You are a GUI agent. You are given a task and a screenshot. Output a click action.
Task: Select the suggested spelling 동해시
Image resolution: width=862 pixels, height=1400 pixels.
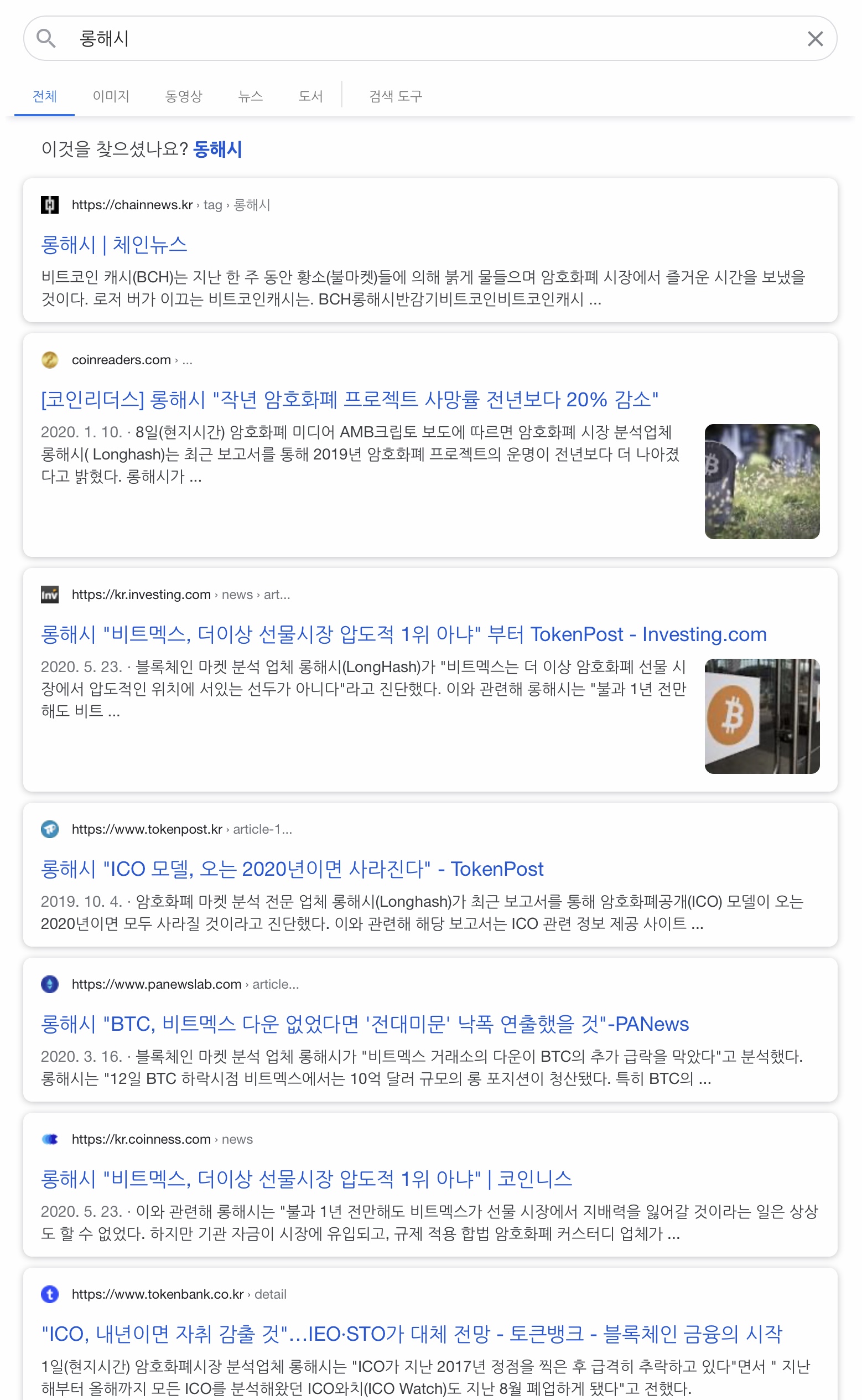coord(217,149)
